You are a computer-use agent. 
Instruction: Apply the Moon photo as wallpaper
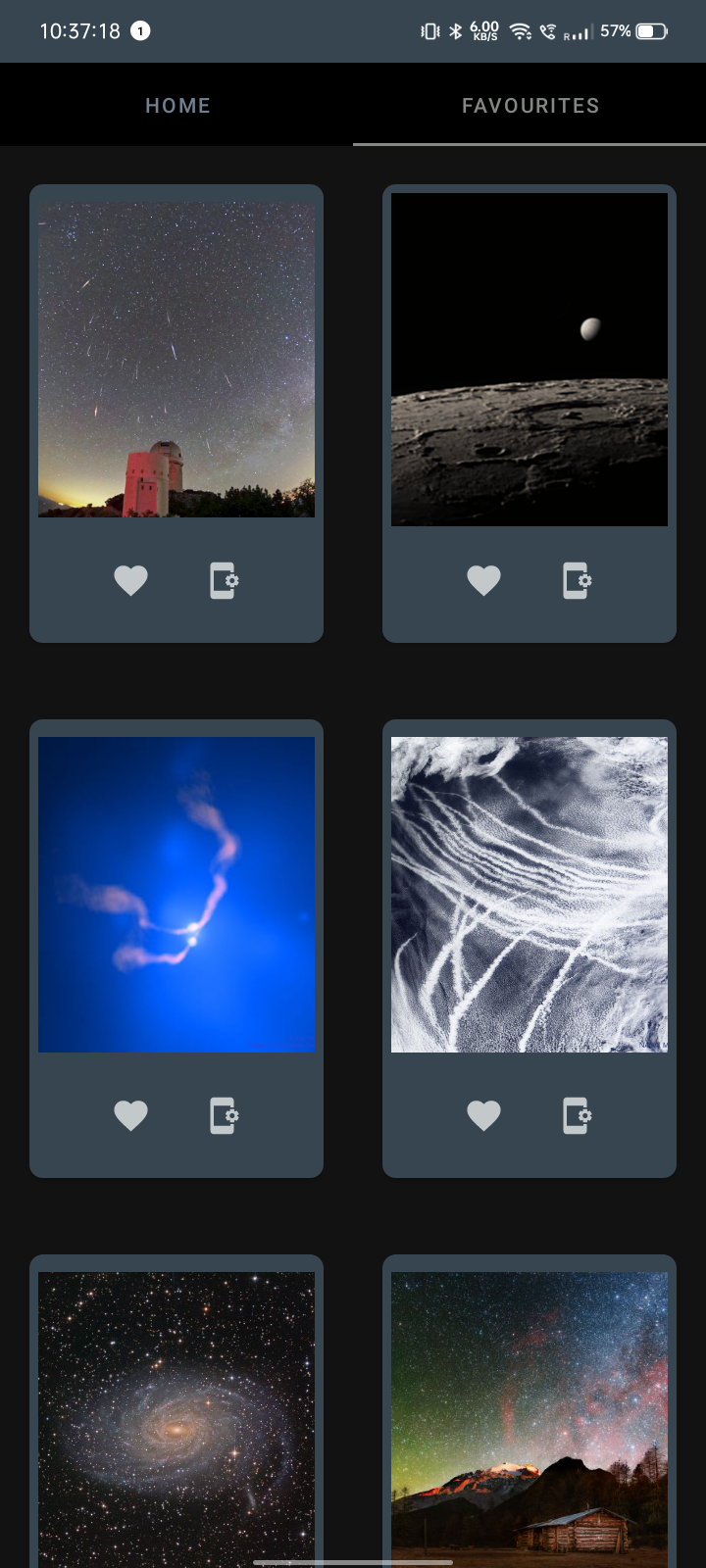(575, 580)
